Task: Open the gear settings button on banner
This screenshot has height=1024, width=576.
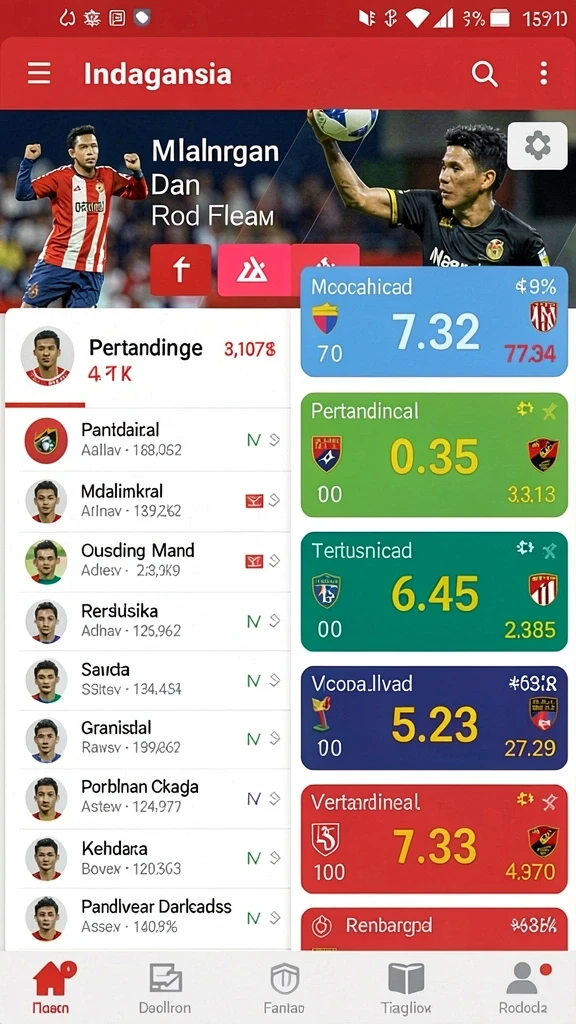Action: click(x=537, y=146)
